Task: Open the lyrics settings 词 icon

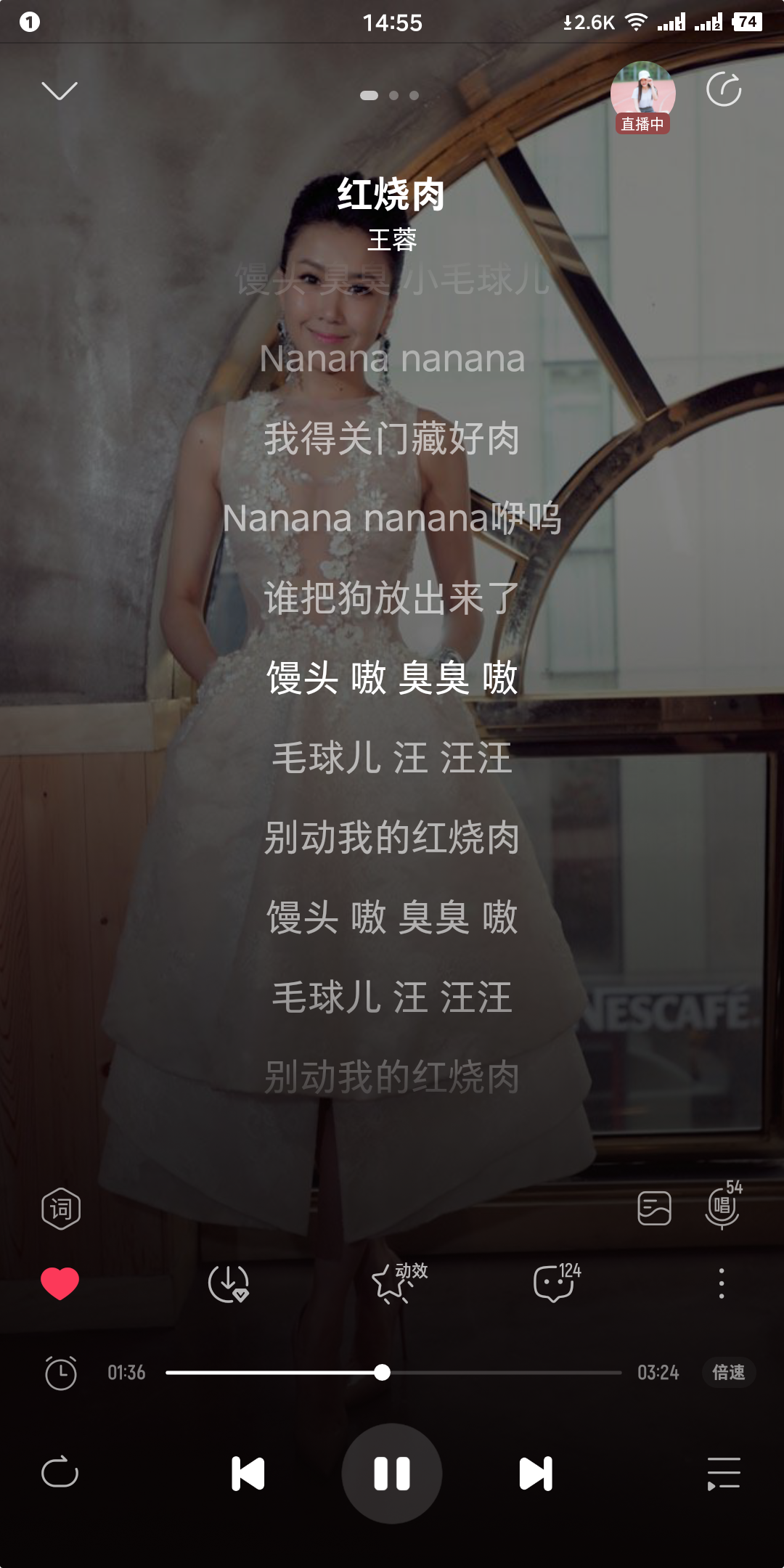Action: (x=61, y=1209)
